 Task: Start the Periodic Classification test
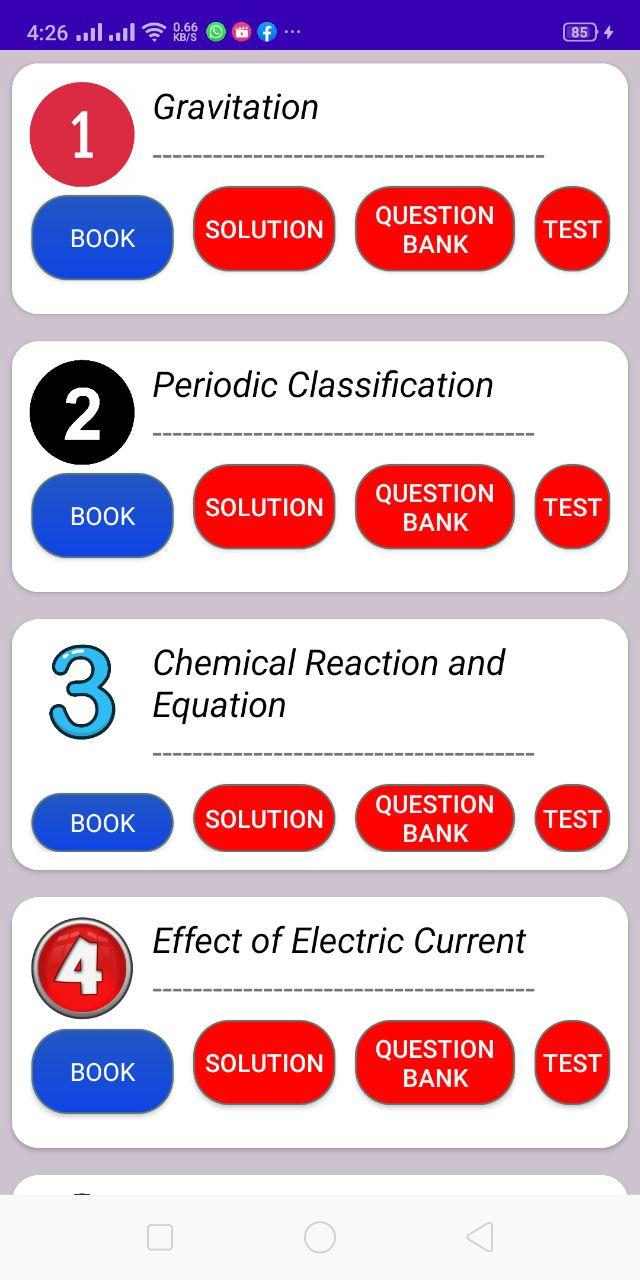tap(572, 507)
